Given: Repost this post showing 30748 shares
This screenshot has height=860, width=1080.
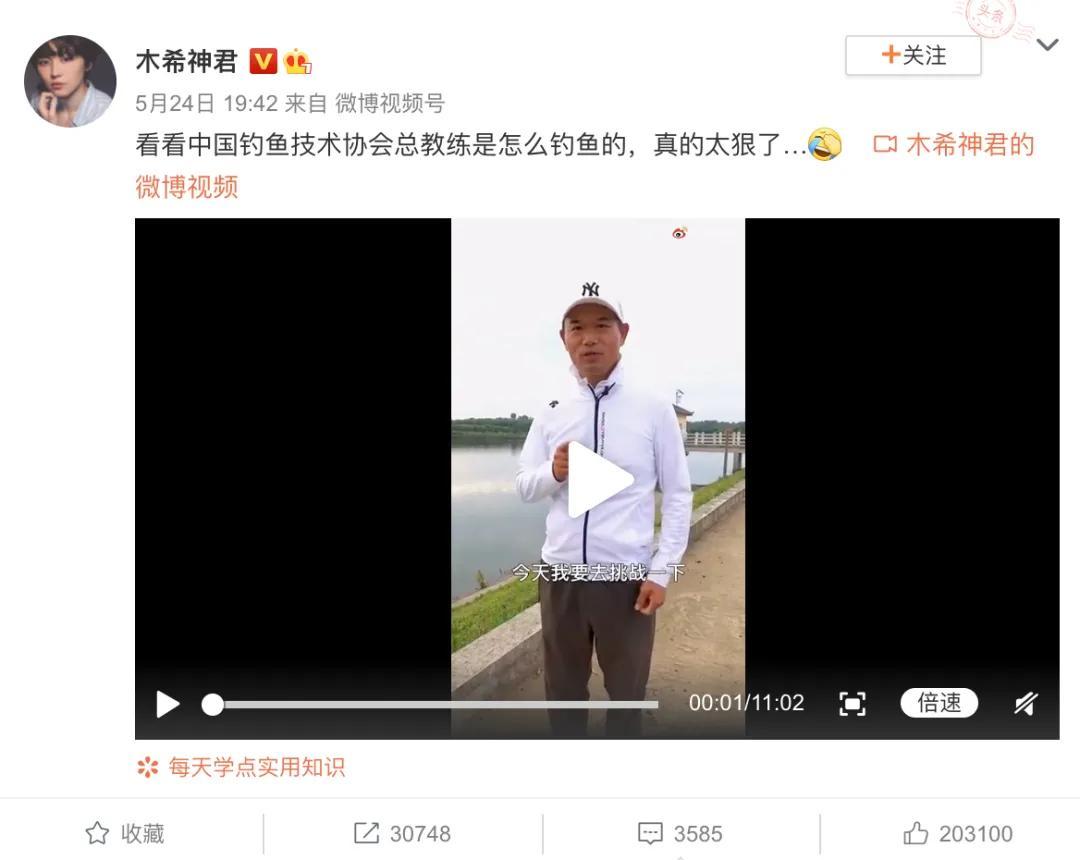Looking at the screenshot, I should tap(403, 834).
